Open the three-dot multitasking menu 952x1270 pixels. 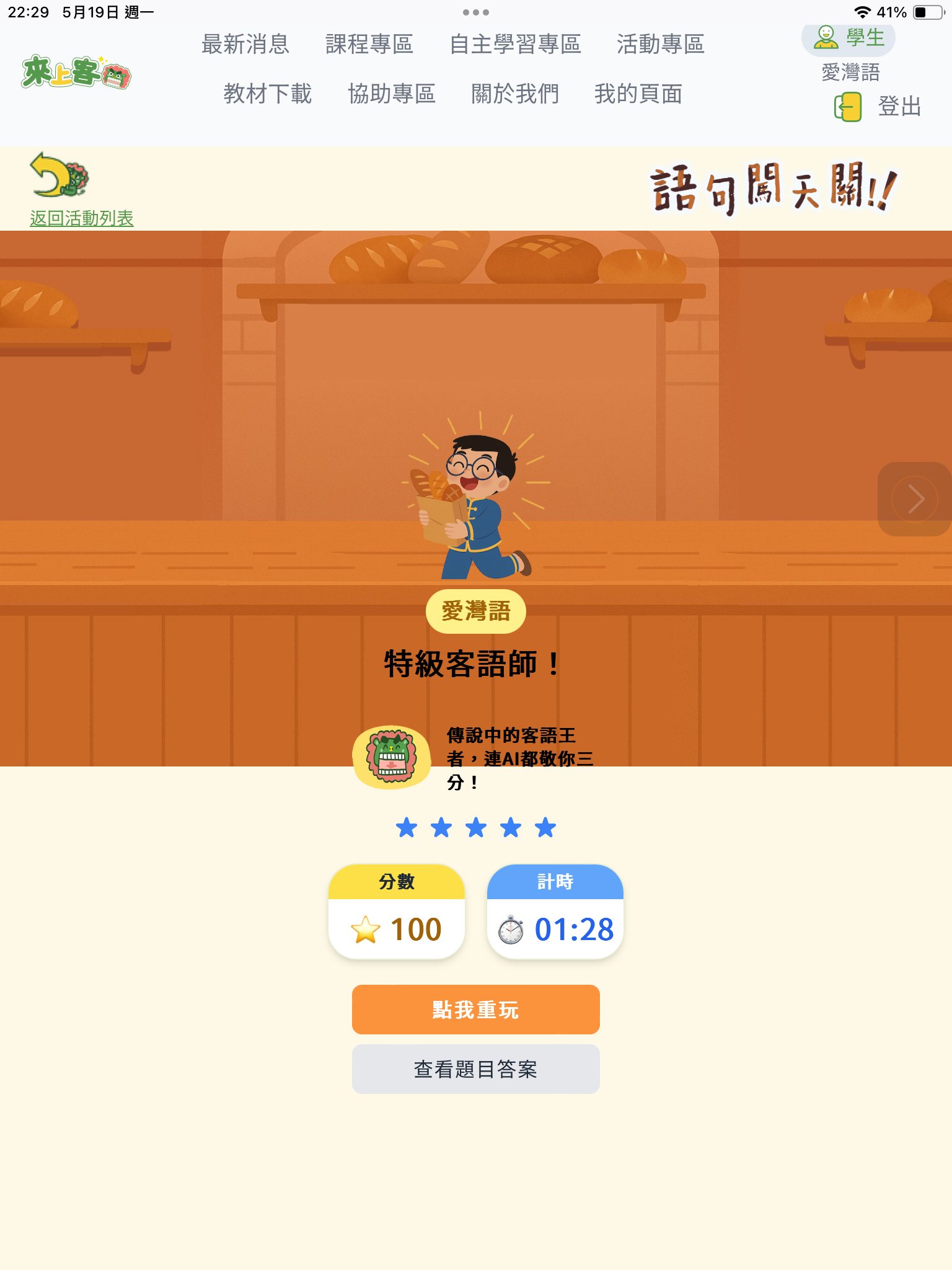pyautogui.click(x=475, y=12)
